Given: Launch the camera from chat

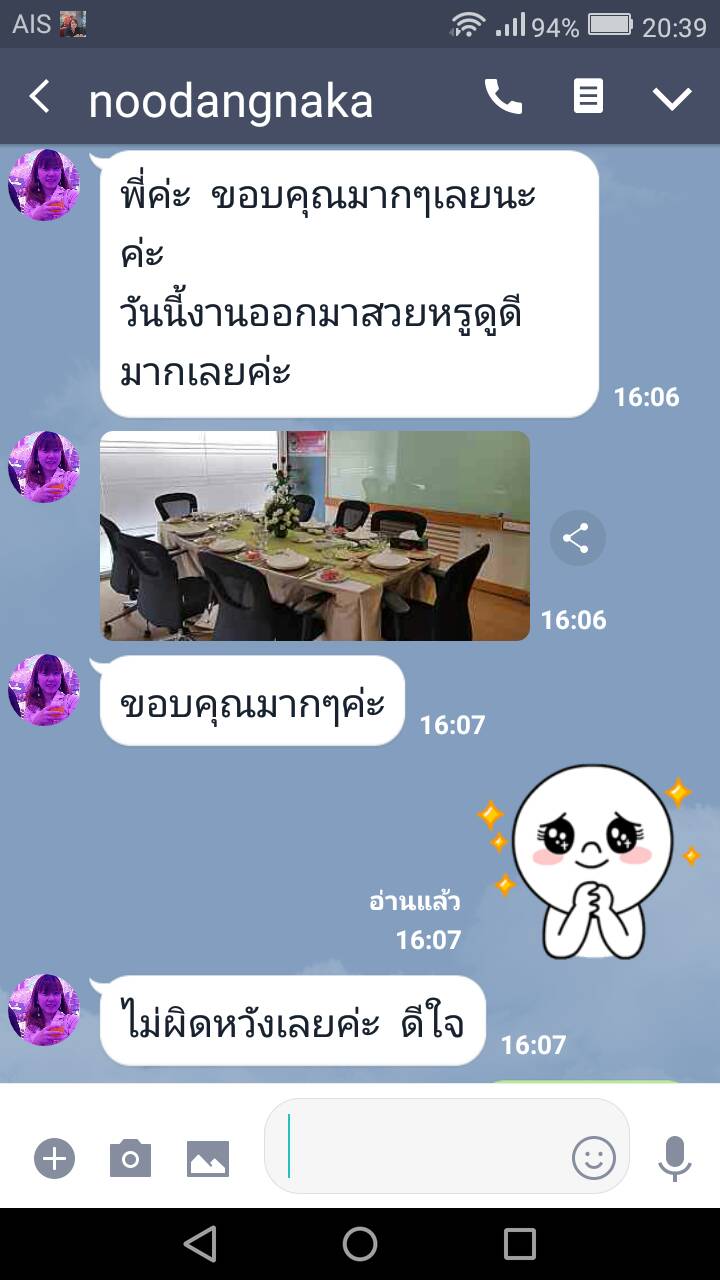Looking at the screenshot, I should pyautogui.click(x=130, y=1159).
